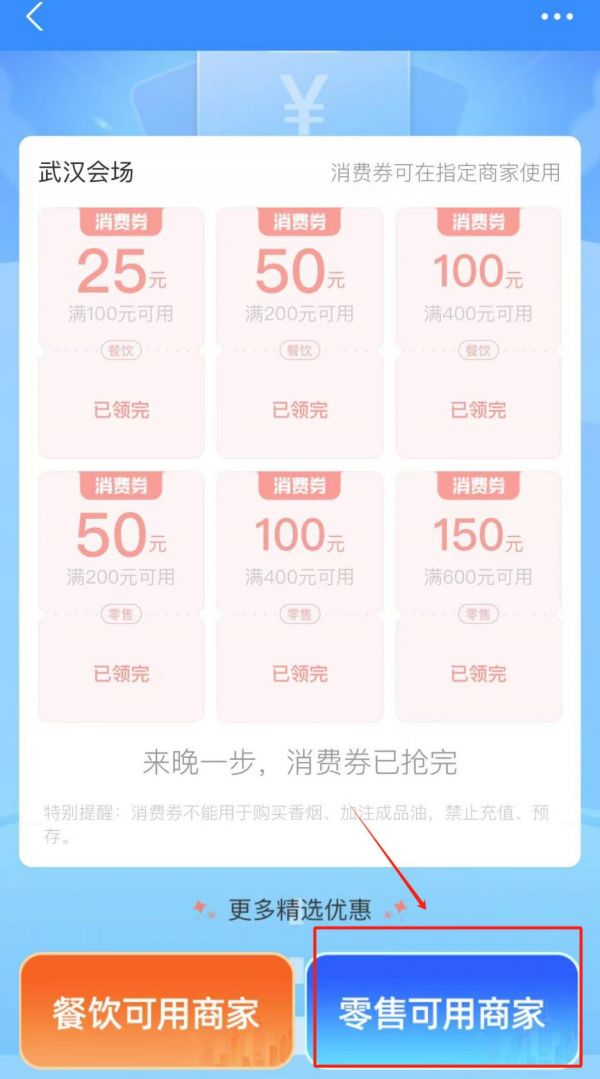Select the 50元 零售 coupon card

[121, 596]
